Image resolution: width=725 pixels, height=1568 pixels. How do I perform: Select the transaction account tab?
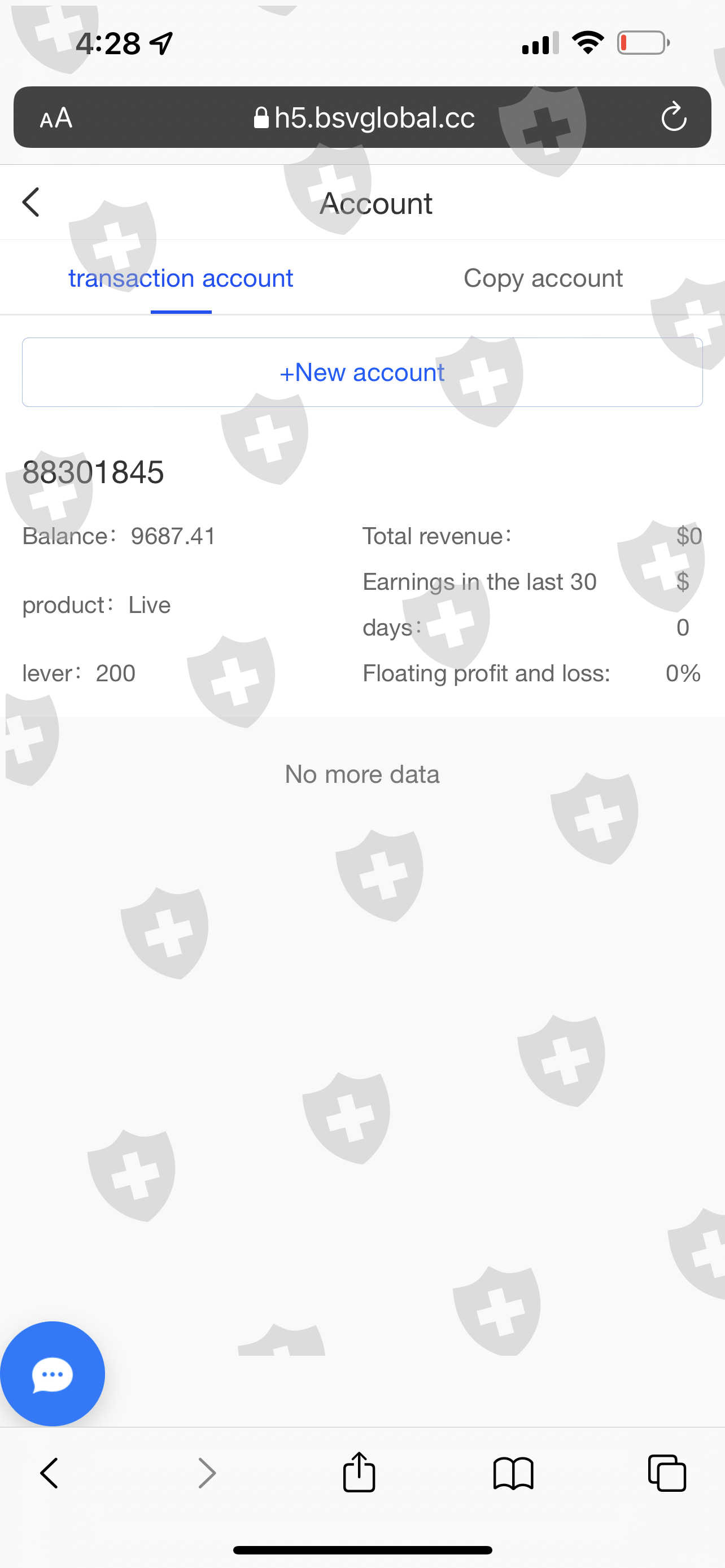[x=181, y=278]
